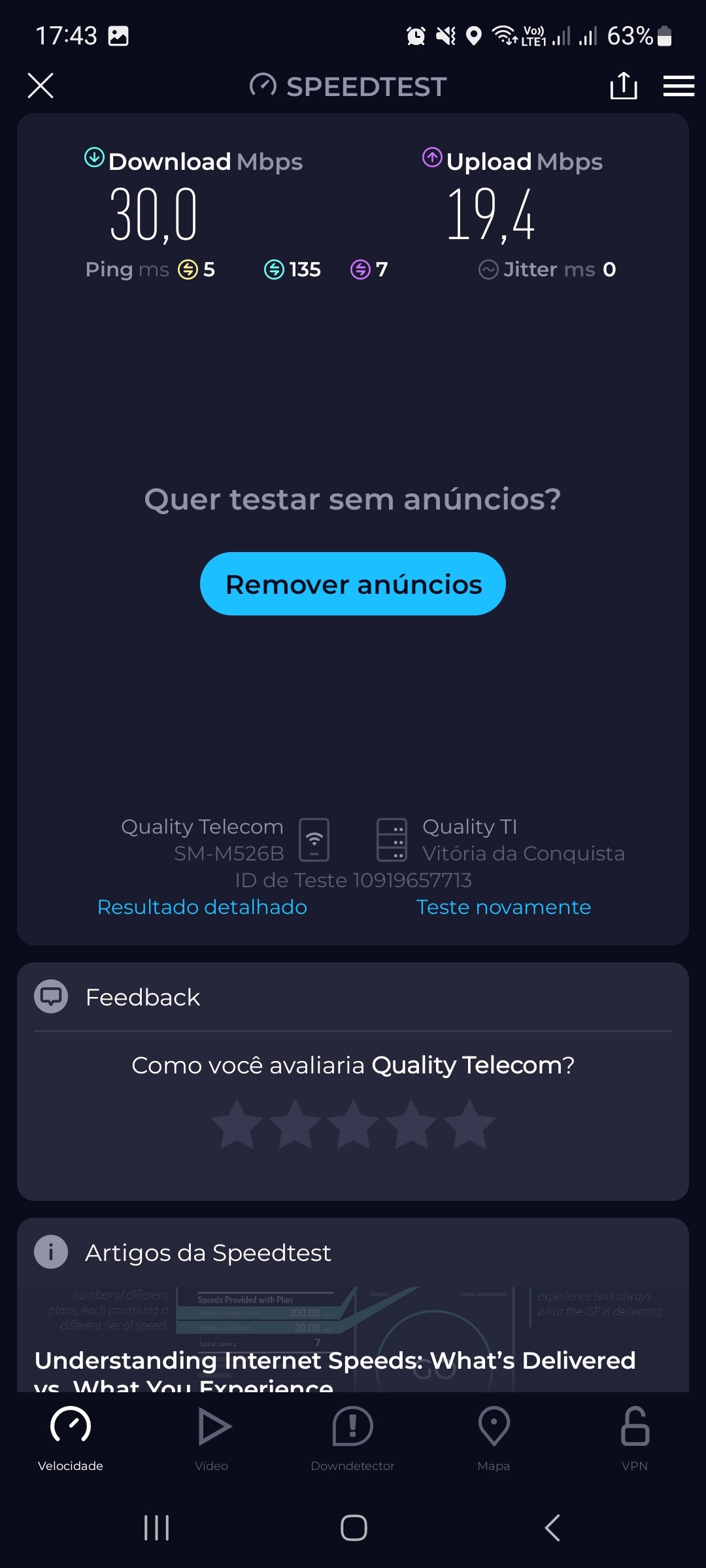The width and height of the screenshot is (706, 1568).
Task: Go back using the system back button
Action: pos(552,1528)
